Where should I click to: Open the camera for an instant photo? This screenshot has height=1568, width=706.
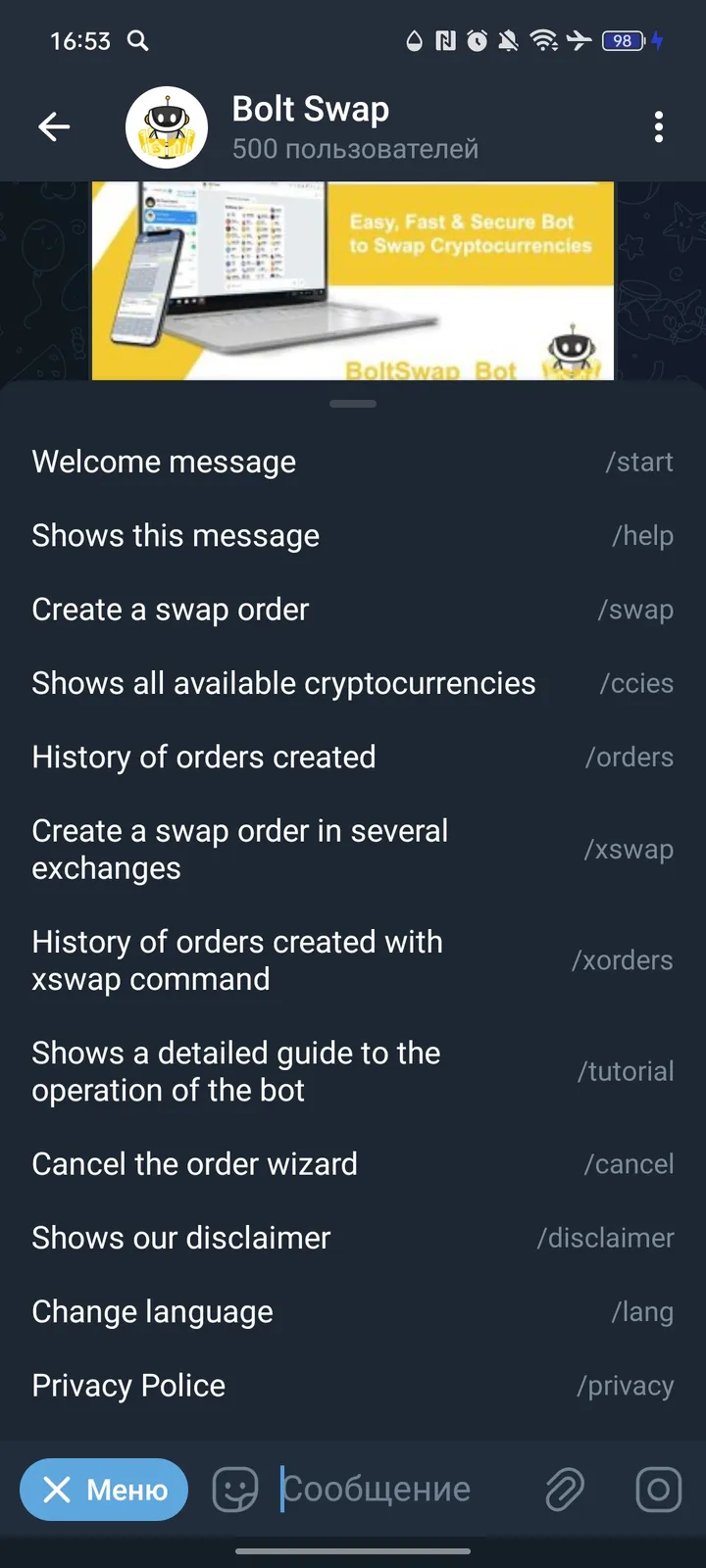tap(658, 1489)
